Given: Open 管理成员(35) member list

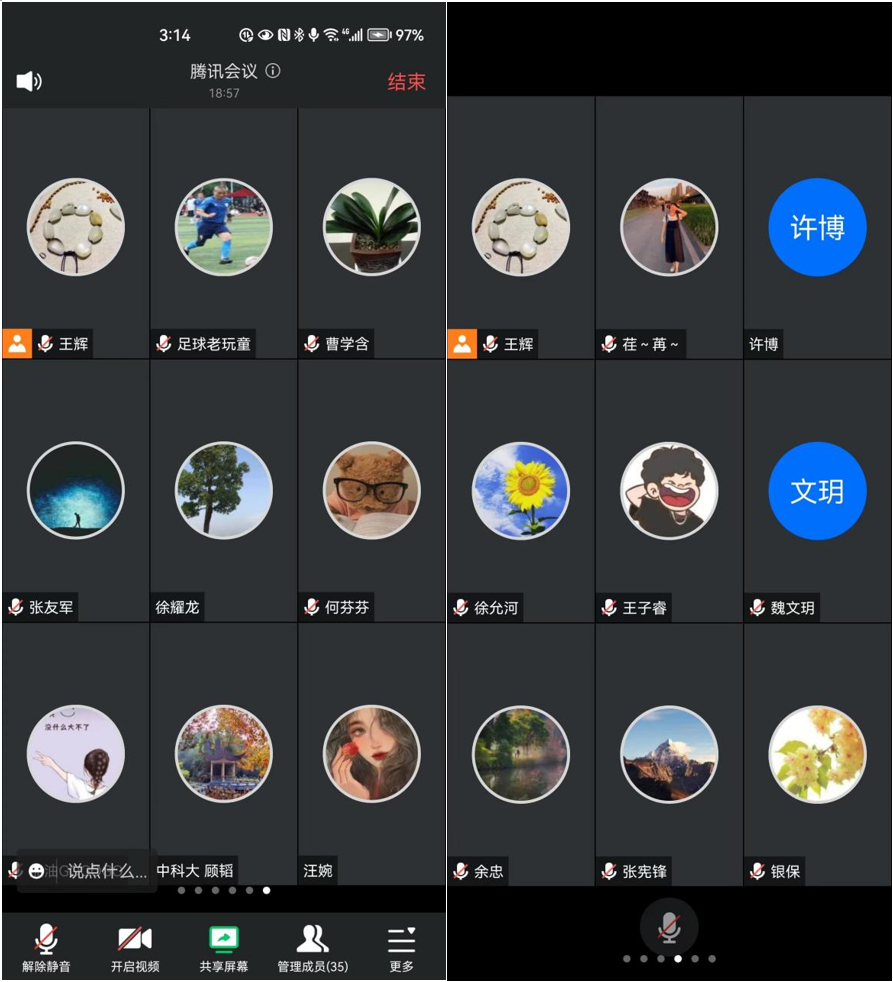Looking at the screenshot, I should coord(313,948).
